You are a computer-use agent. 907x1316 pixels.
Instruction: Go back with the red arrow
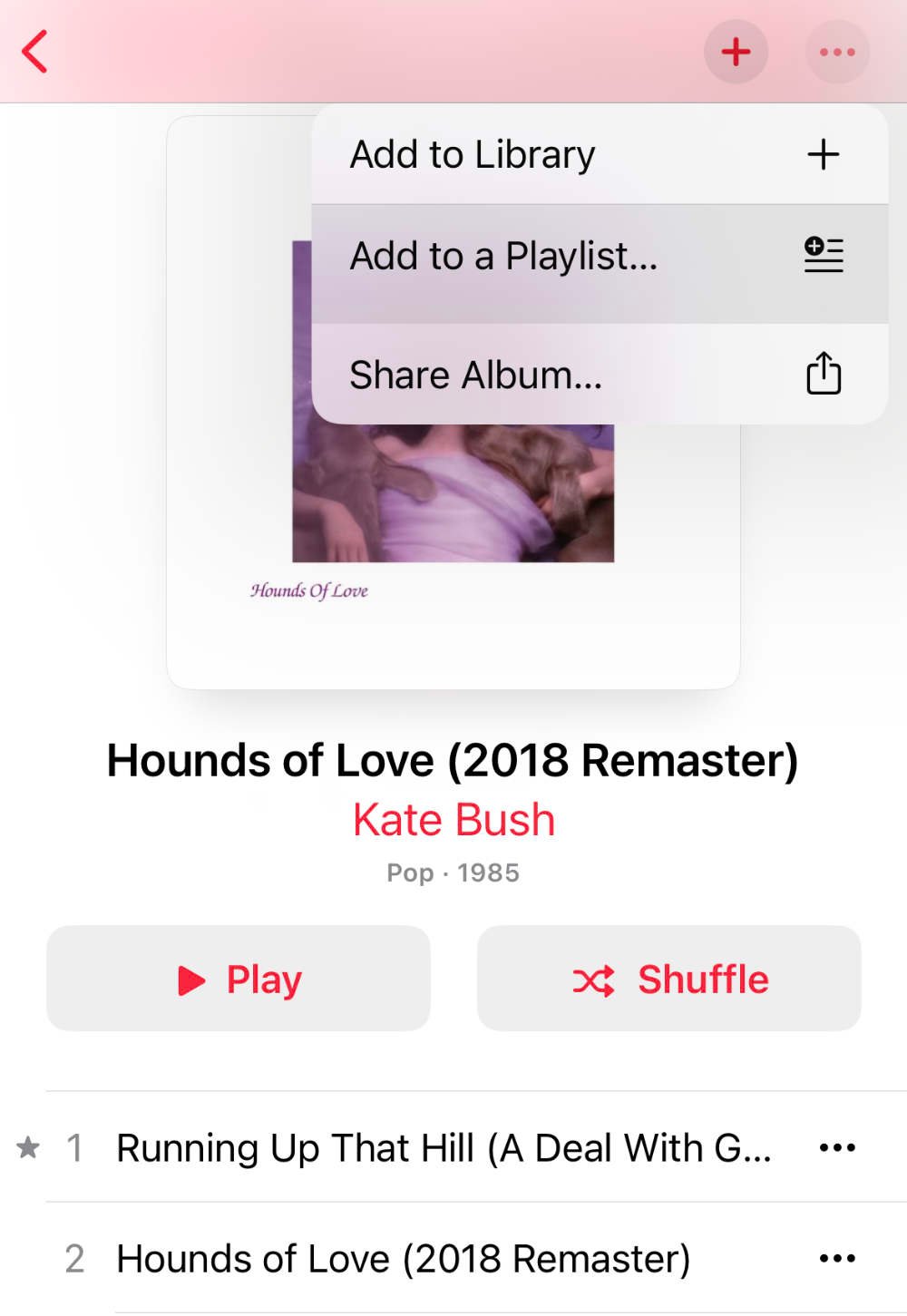click(34, 52)
